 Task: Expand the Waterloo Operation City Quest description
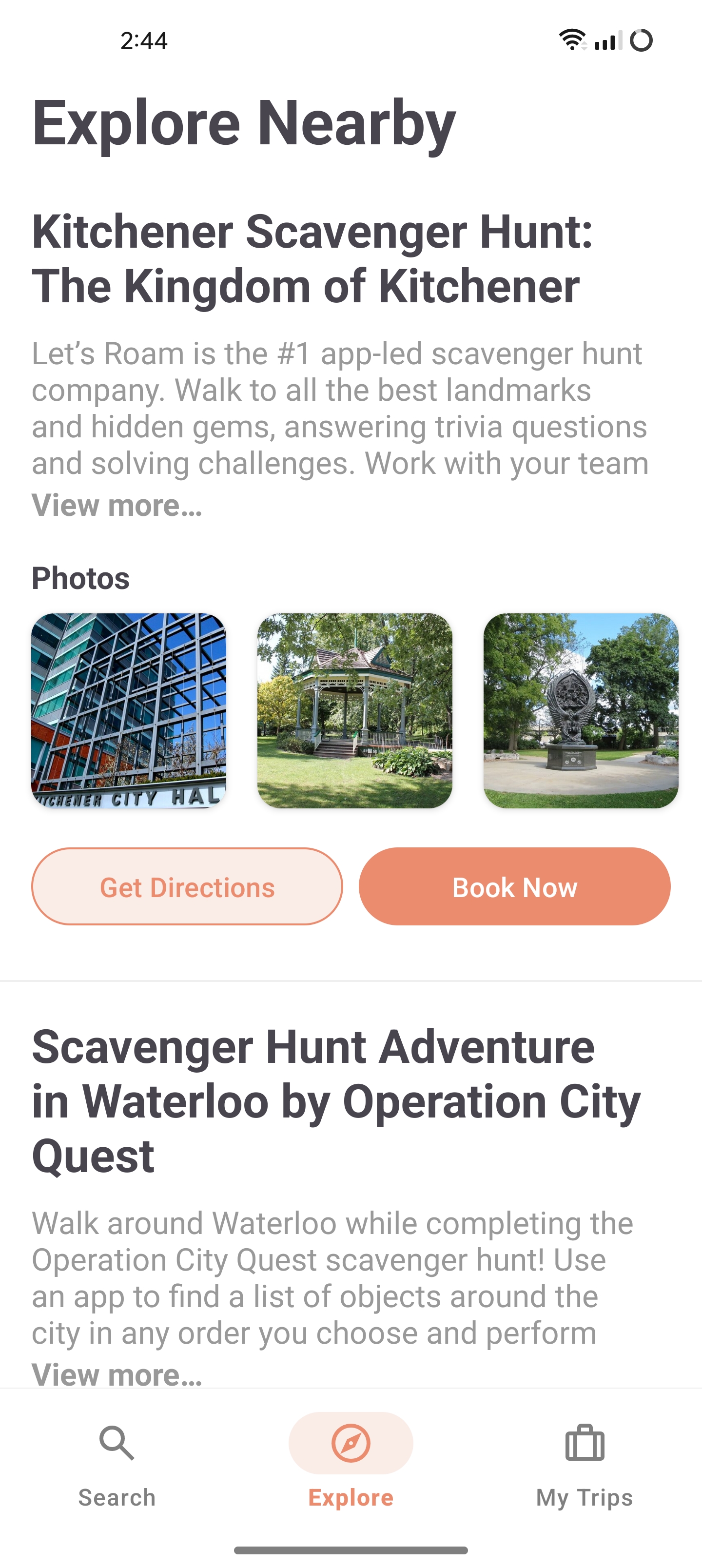[x=117, y=1373]
